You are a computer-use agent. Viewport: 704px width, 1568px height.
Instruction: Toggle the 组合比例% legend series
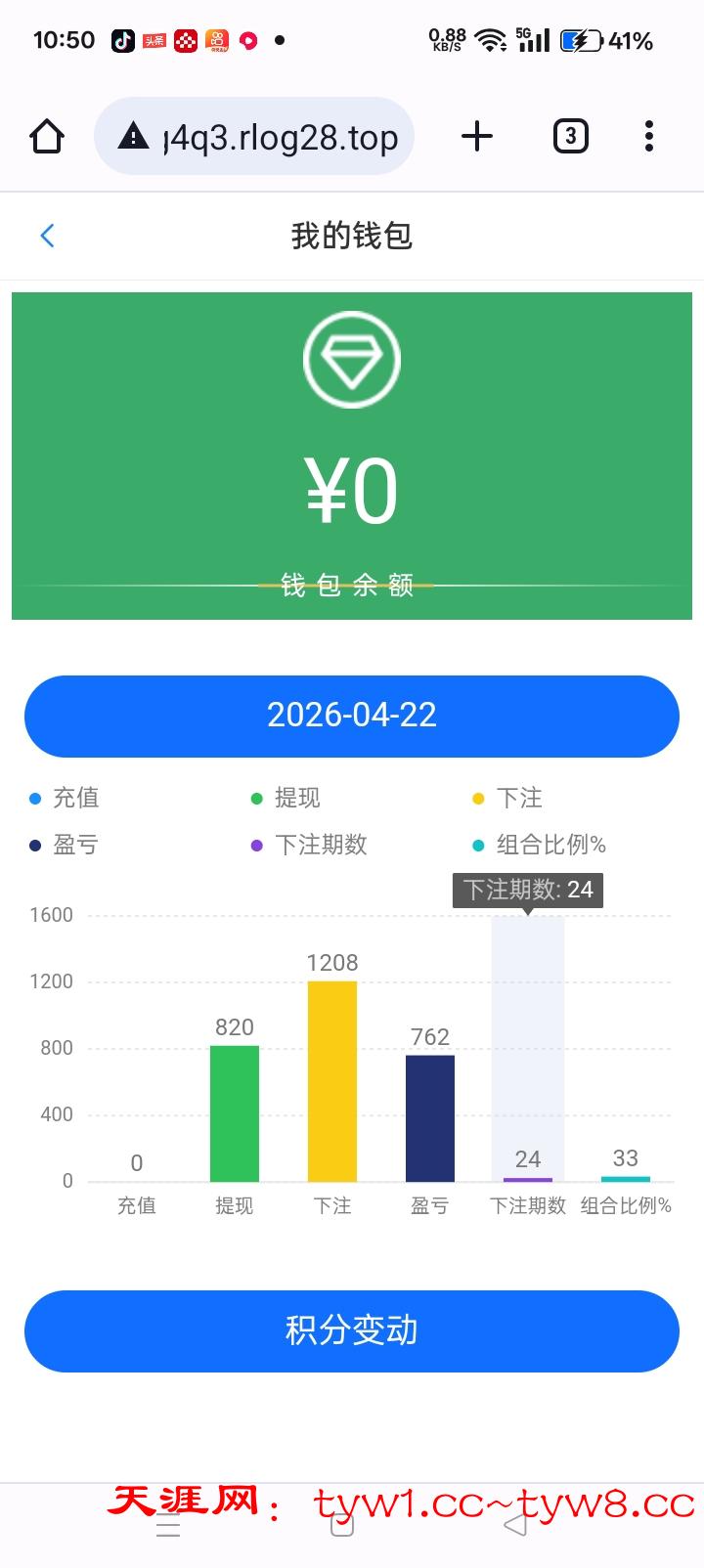pyautogui.click(x=540, y=845)
